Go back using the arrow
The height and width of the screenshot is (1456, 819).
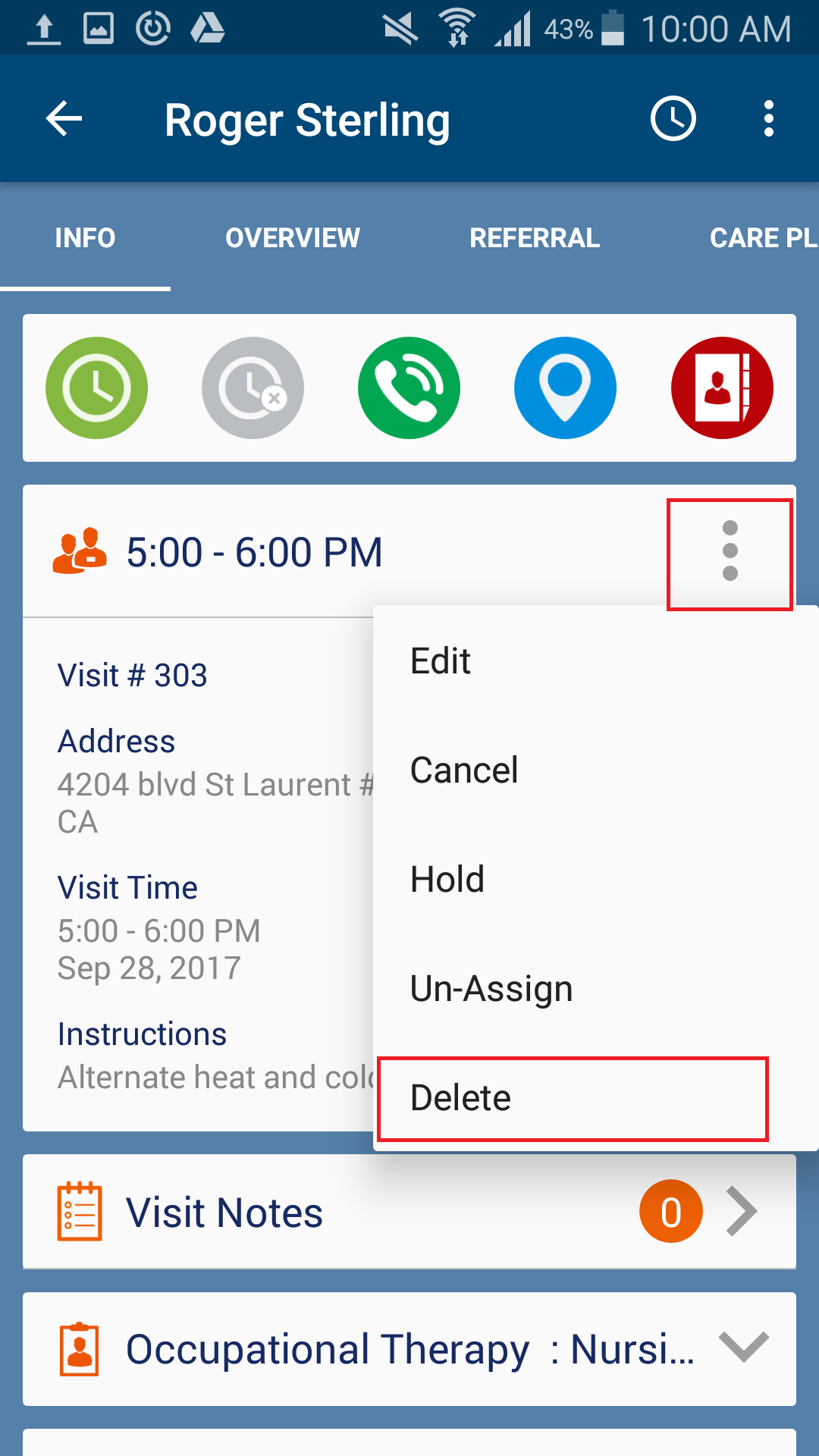[x=64, y=119]
